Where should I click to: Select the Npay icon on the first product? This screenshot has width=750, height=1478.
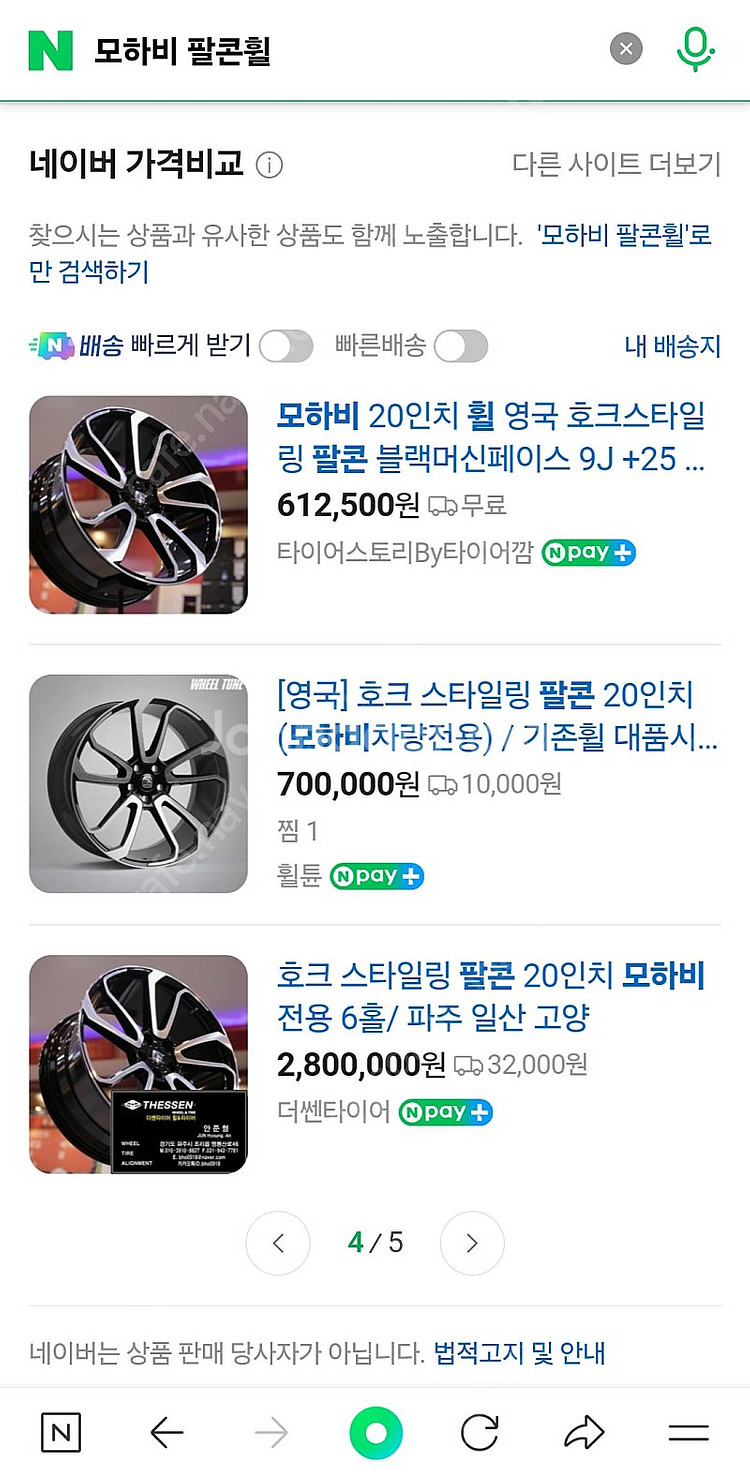point(588,552)
